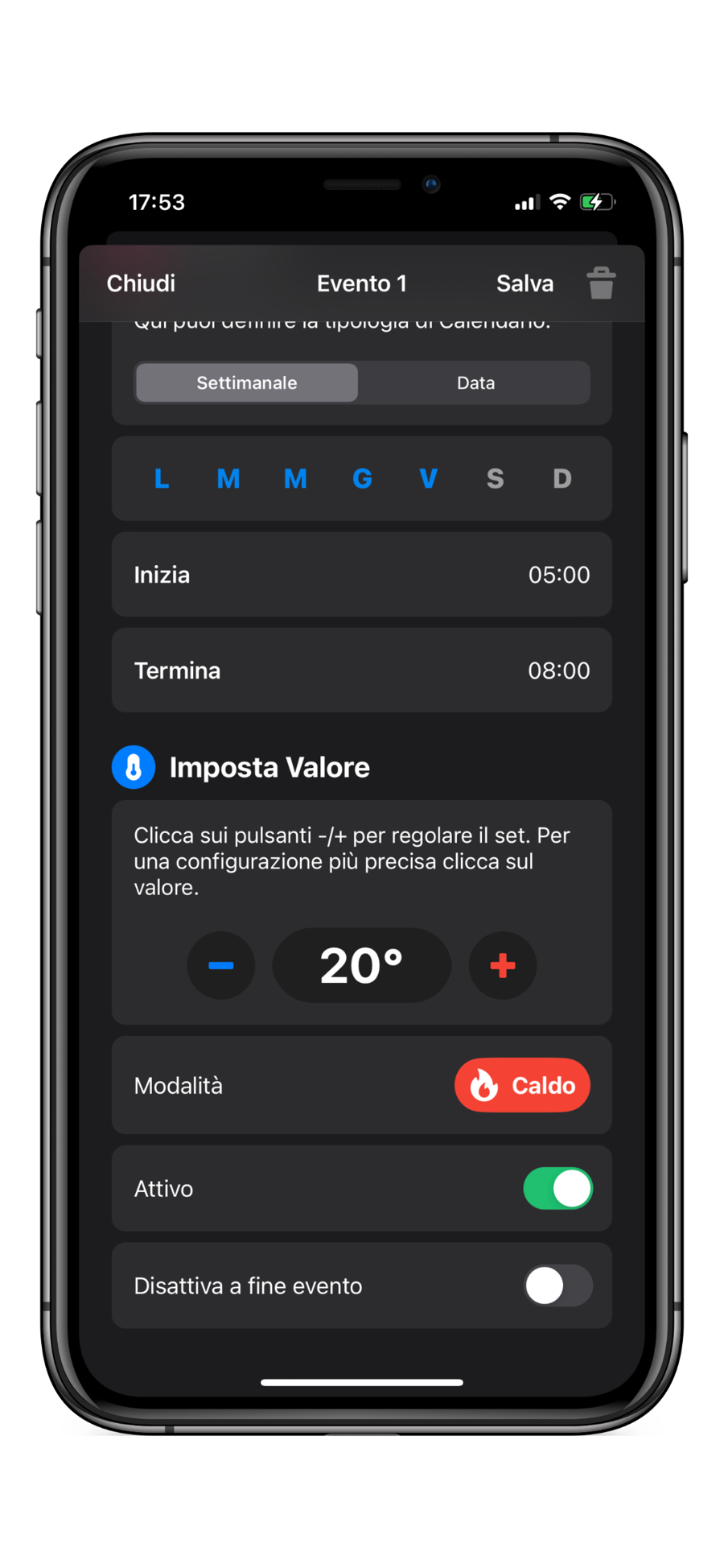Tap the 20° value to set it precisely
724x1568 pixels.
coord(362,965)
